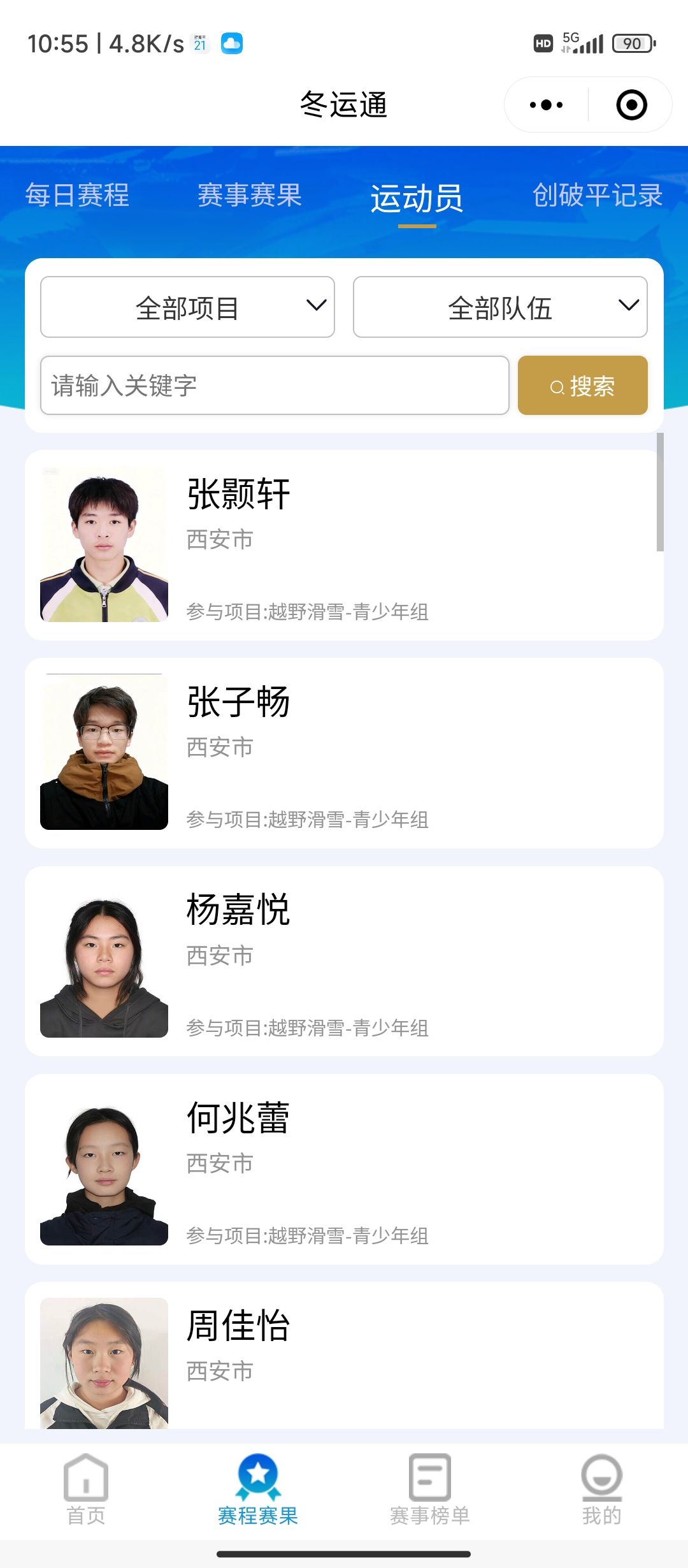Switch to the 每日赛程 tab

[77, 195]
